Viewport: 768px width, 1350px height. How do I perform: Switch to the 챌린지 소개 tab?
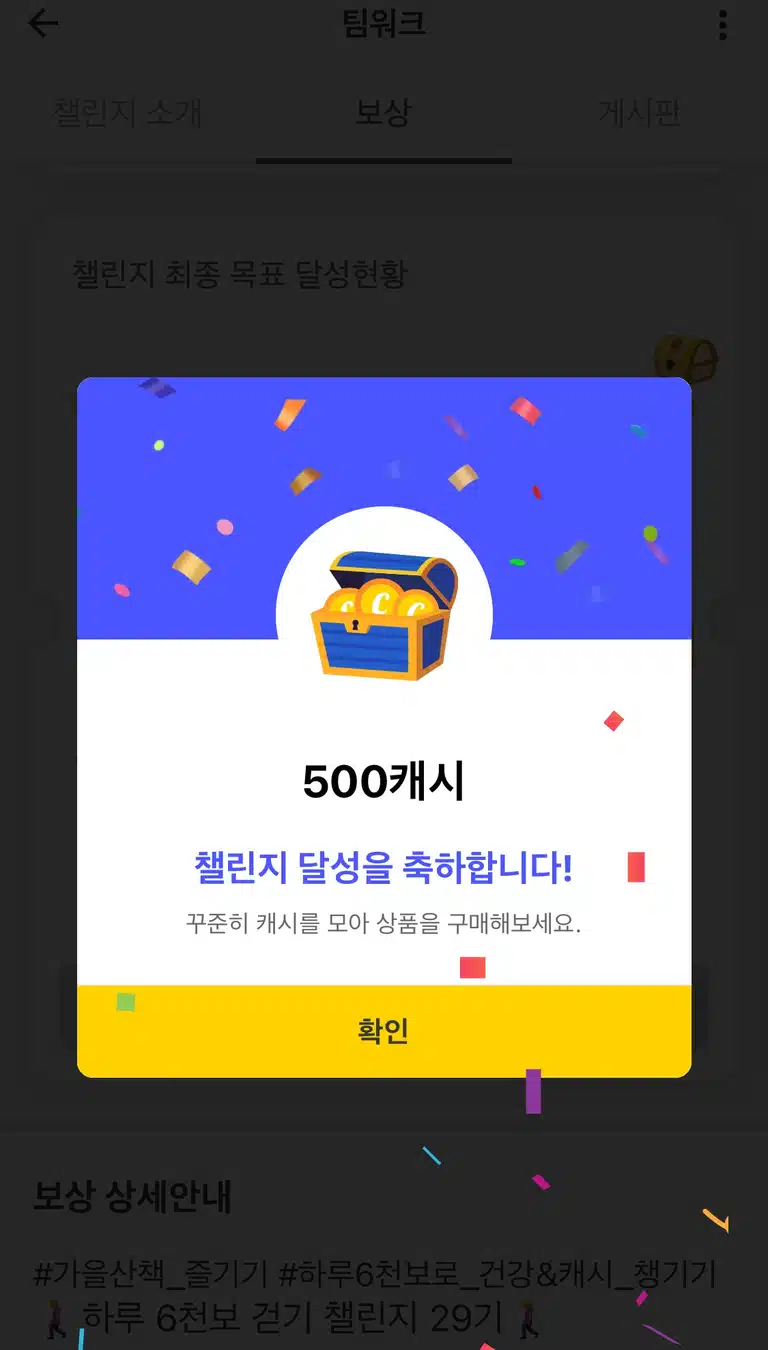[128, 112]
